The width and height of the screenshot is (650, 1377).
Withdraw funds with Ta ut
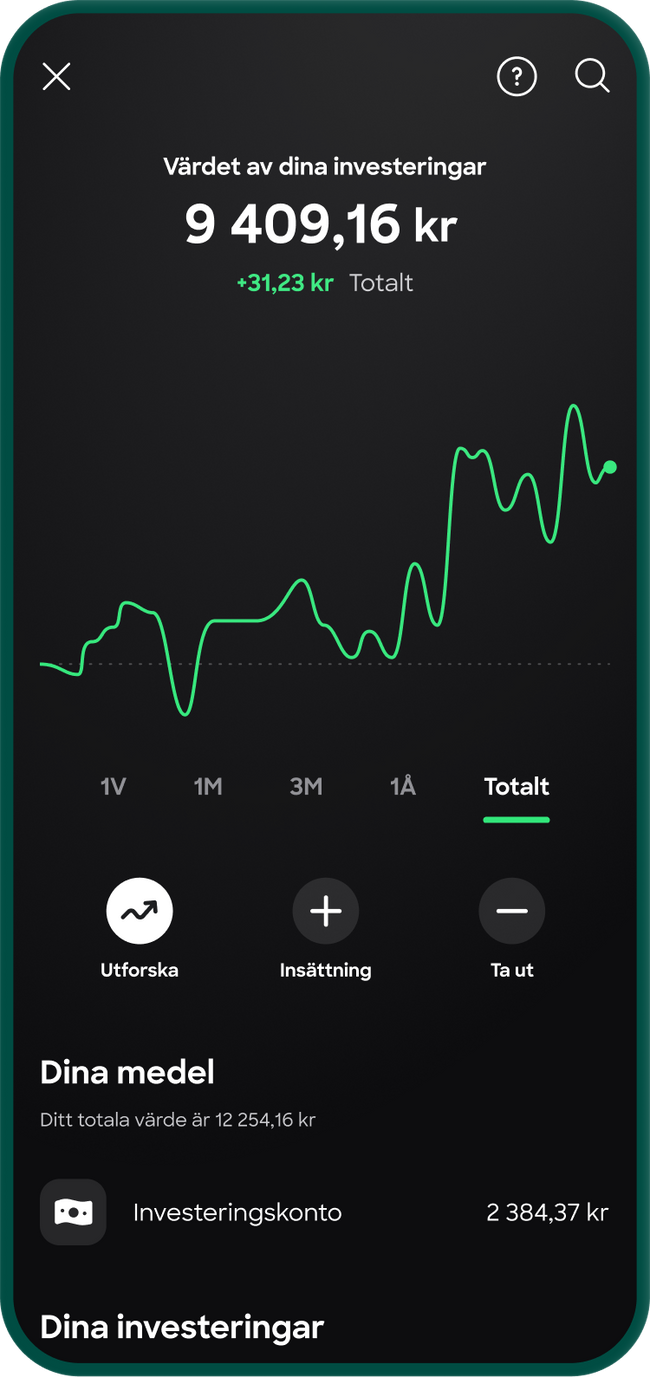512,911
